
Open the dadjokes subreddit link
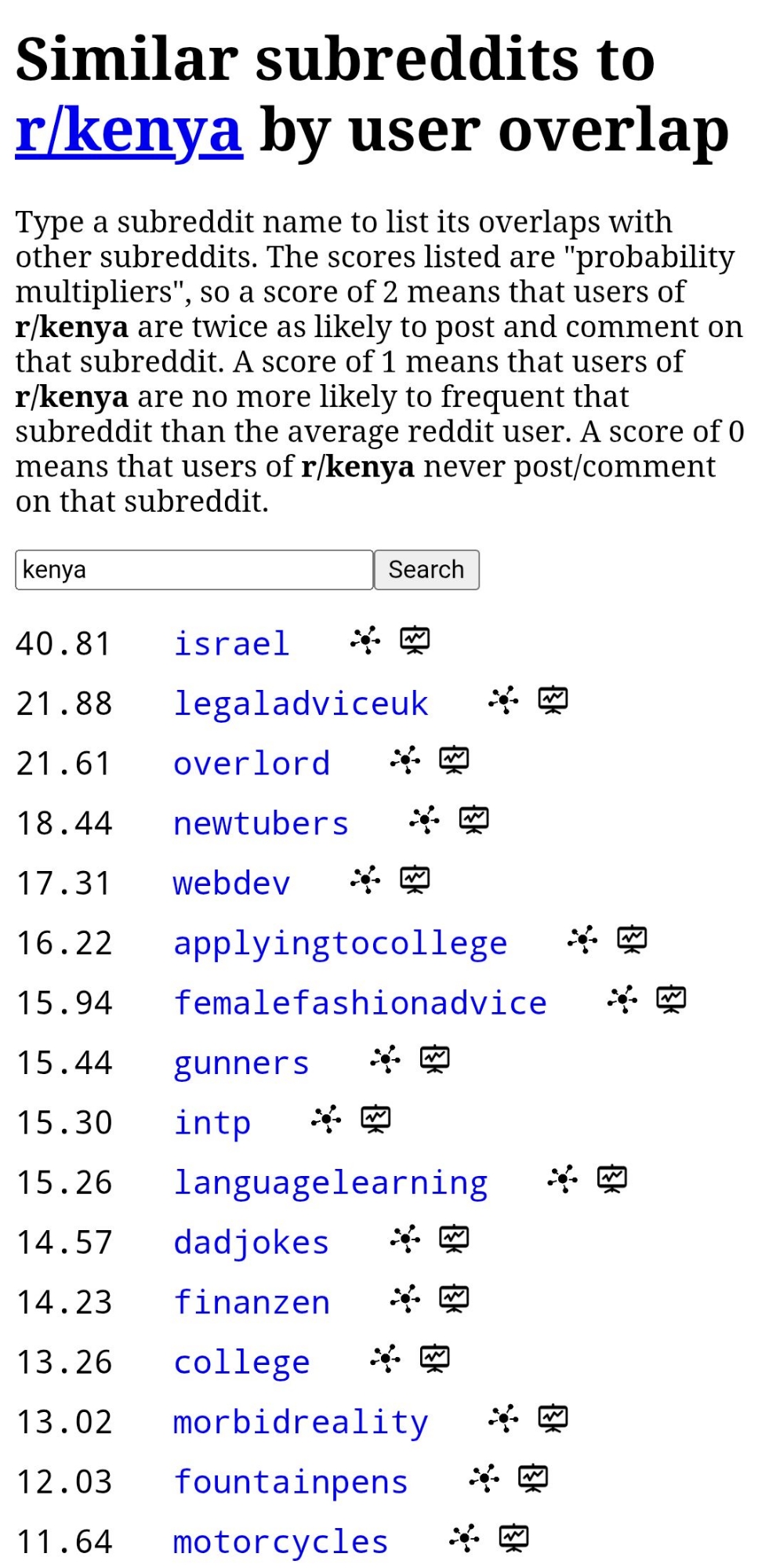[x=251, y=1243]
